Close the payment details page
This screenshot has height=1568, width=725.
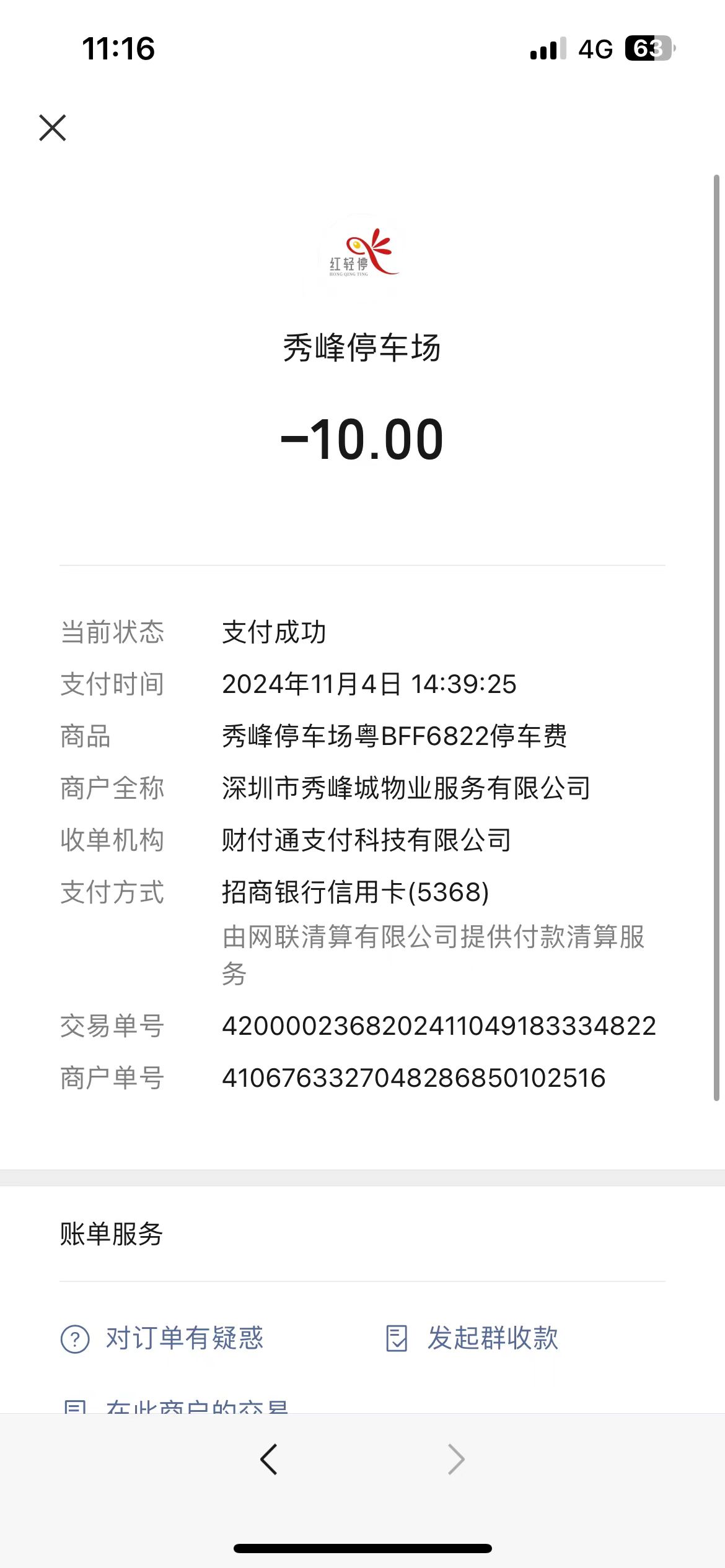click(x=53, y=128)
